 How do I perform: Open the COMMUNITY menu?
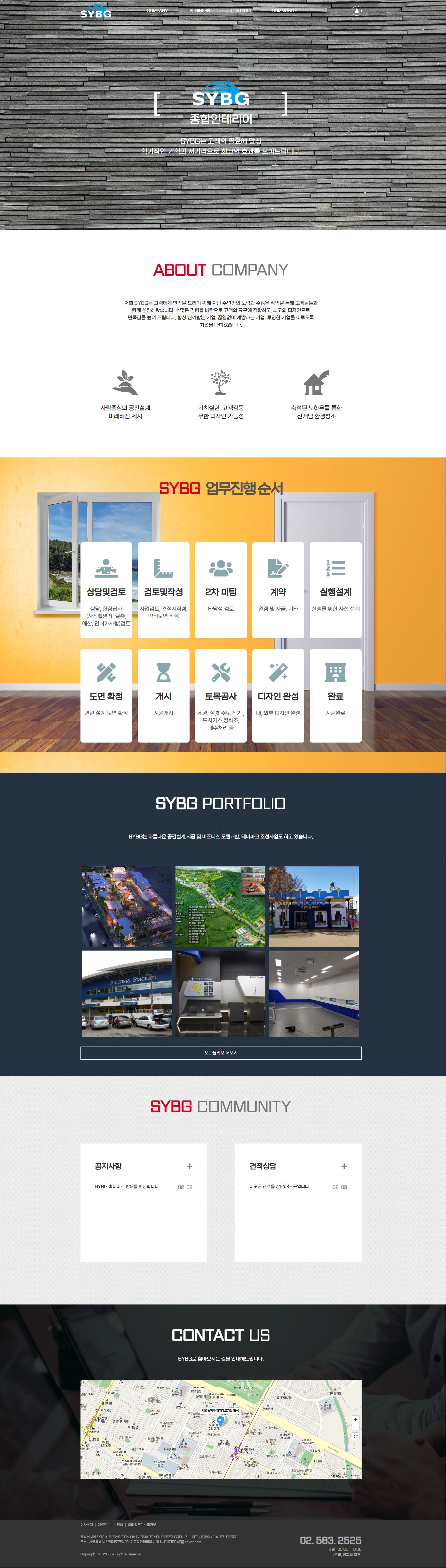tap(284, 11)
